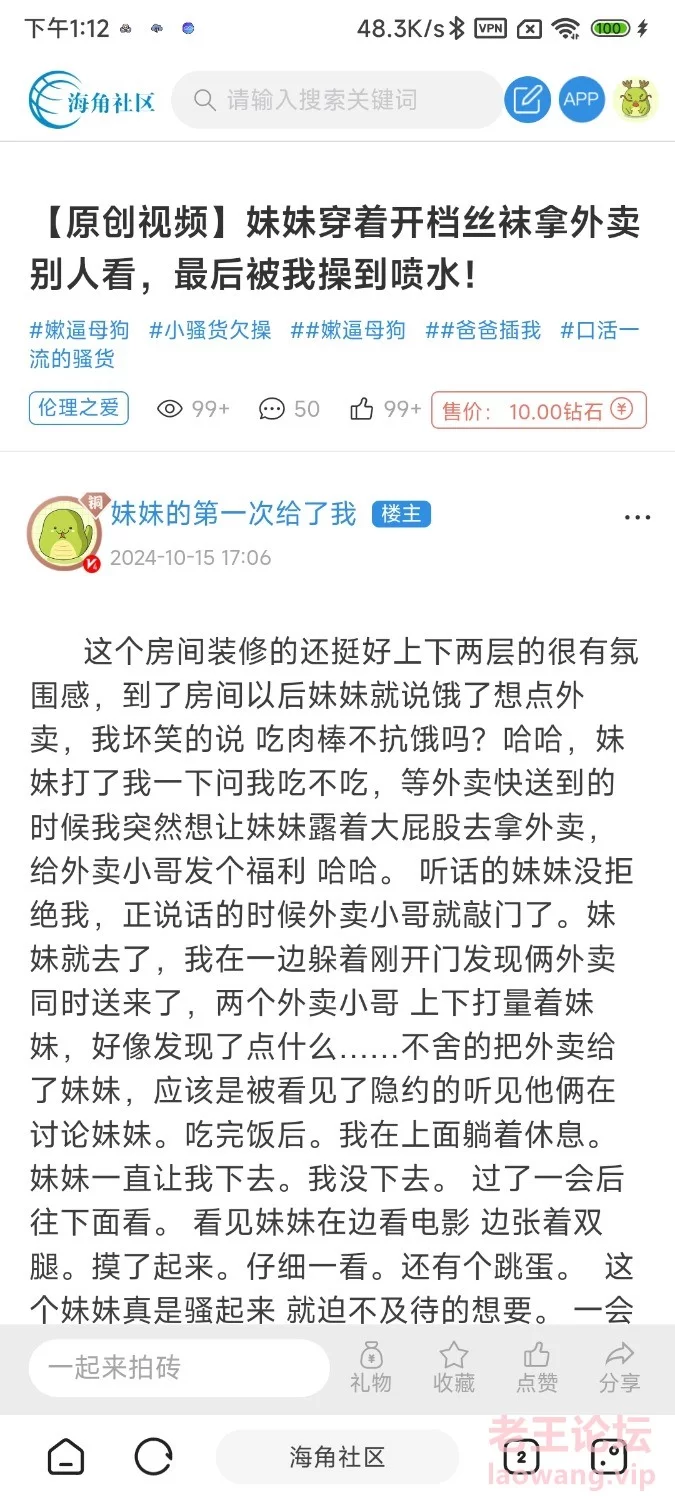Send a gift via 礼物

tap(371, 1368)
